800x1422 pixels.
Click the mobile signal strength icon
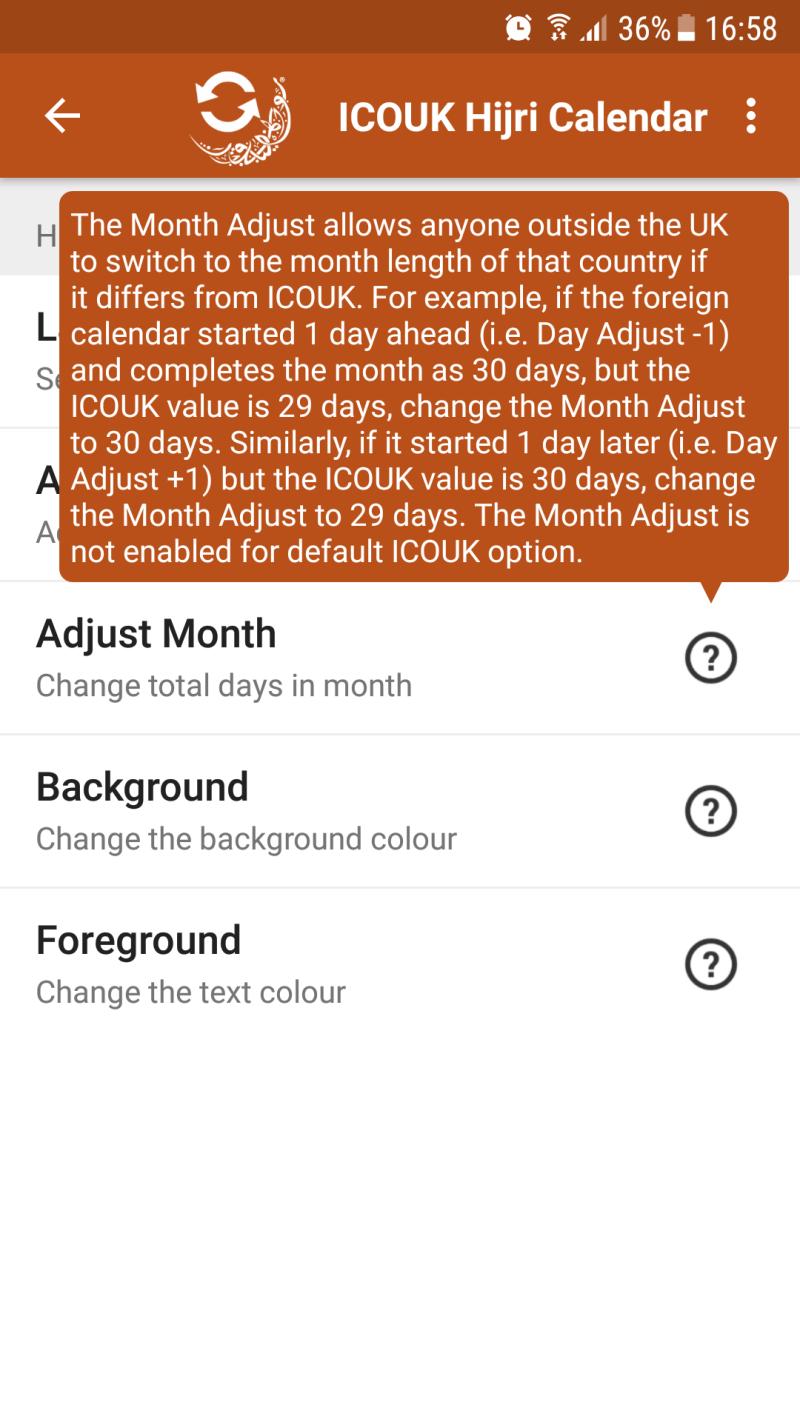595,26
